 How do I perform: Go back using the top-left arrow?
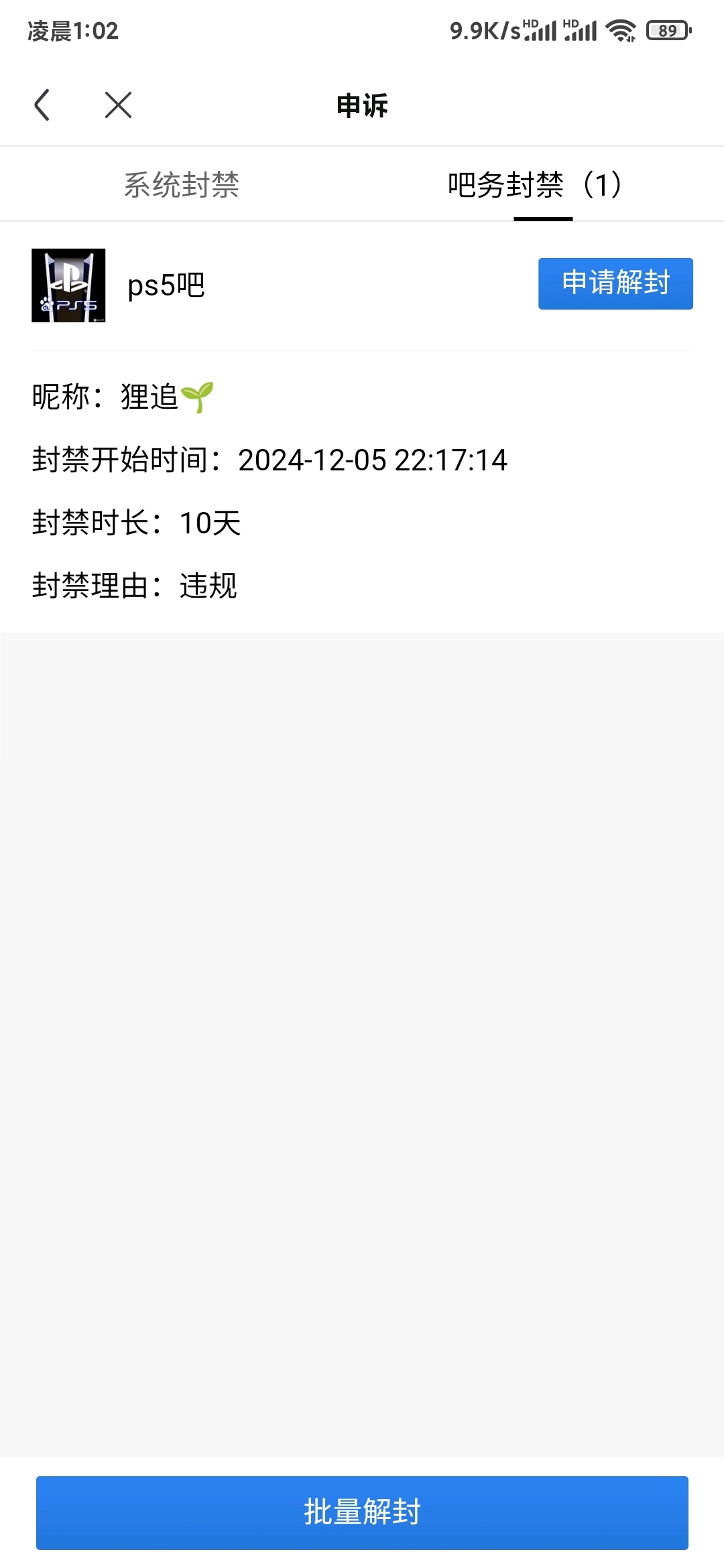coord(42,105)
